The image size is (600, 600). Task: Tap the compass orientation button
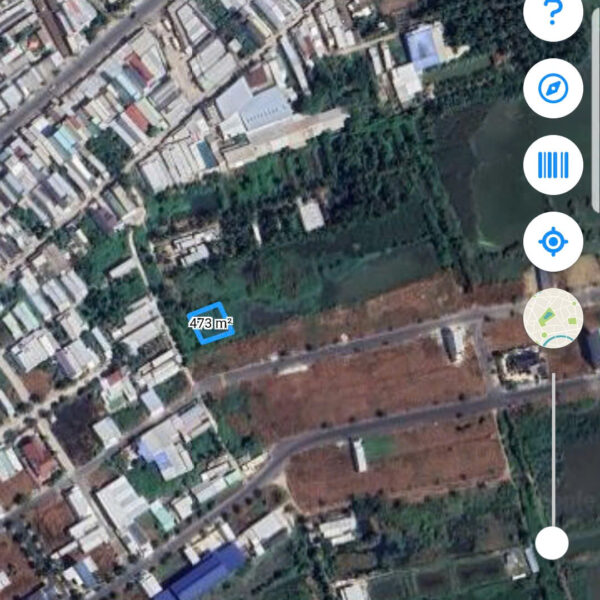(x=552, y=88)
